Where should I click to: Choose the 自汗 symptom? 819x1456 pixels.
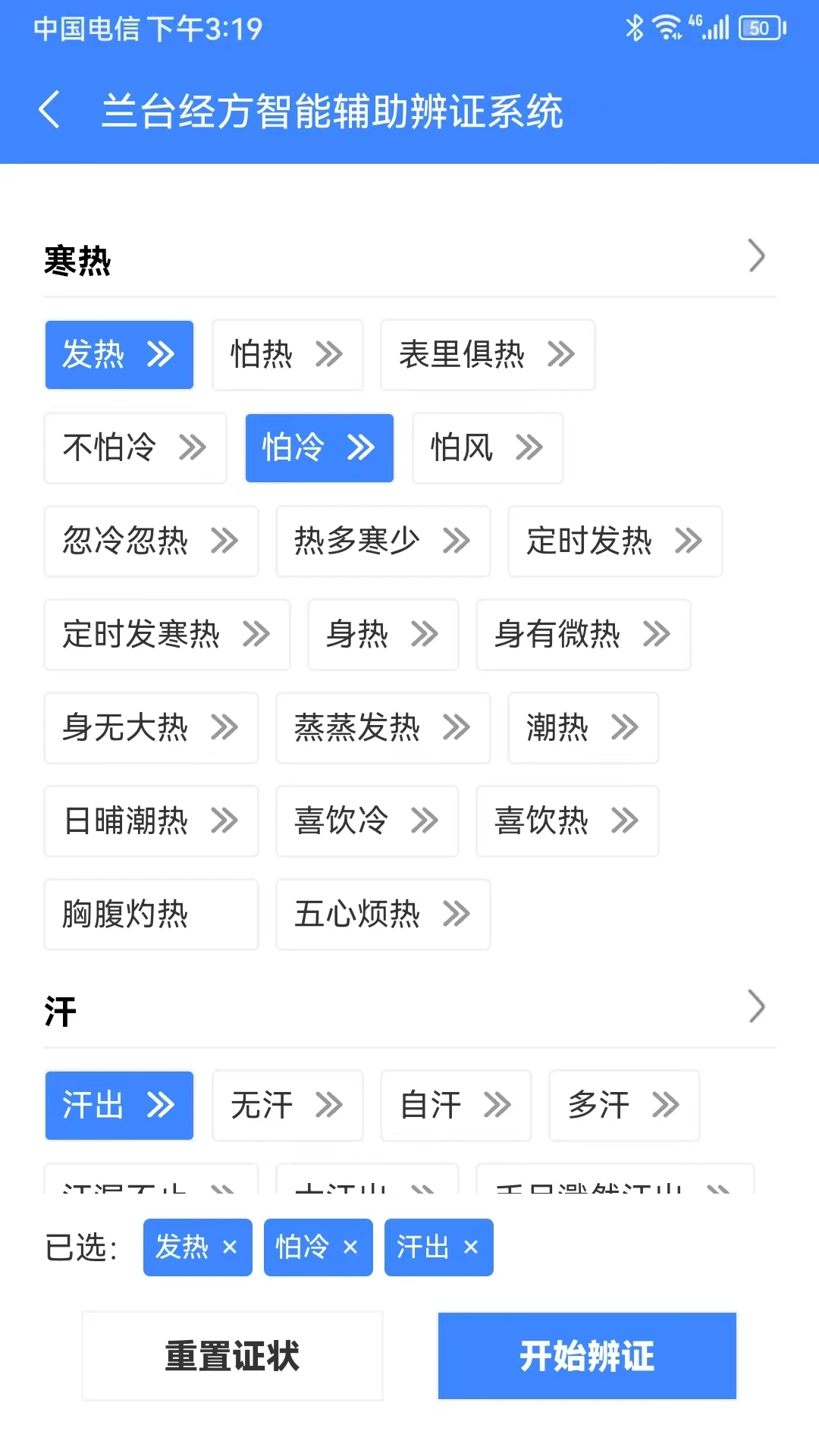pos(456,1106)
